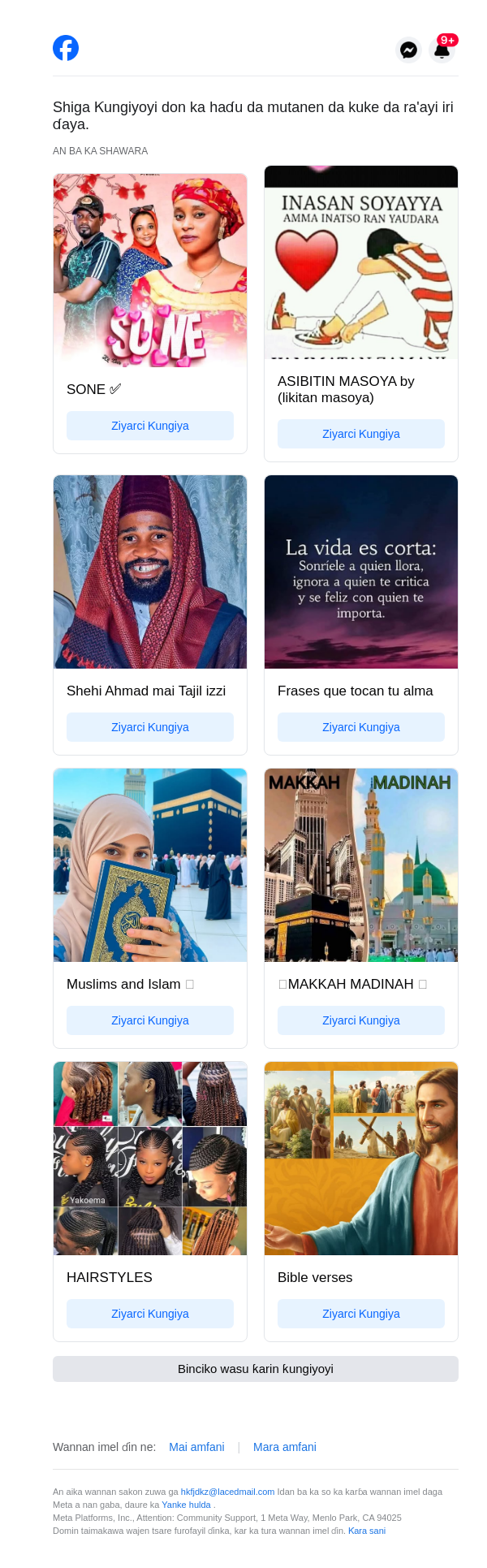Select the Mara amfani link

285,1447
